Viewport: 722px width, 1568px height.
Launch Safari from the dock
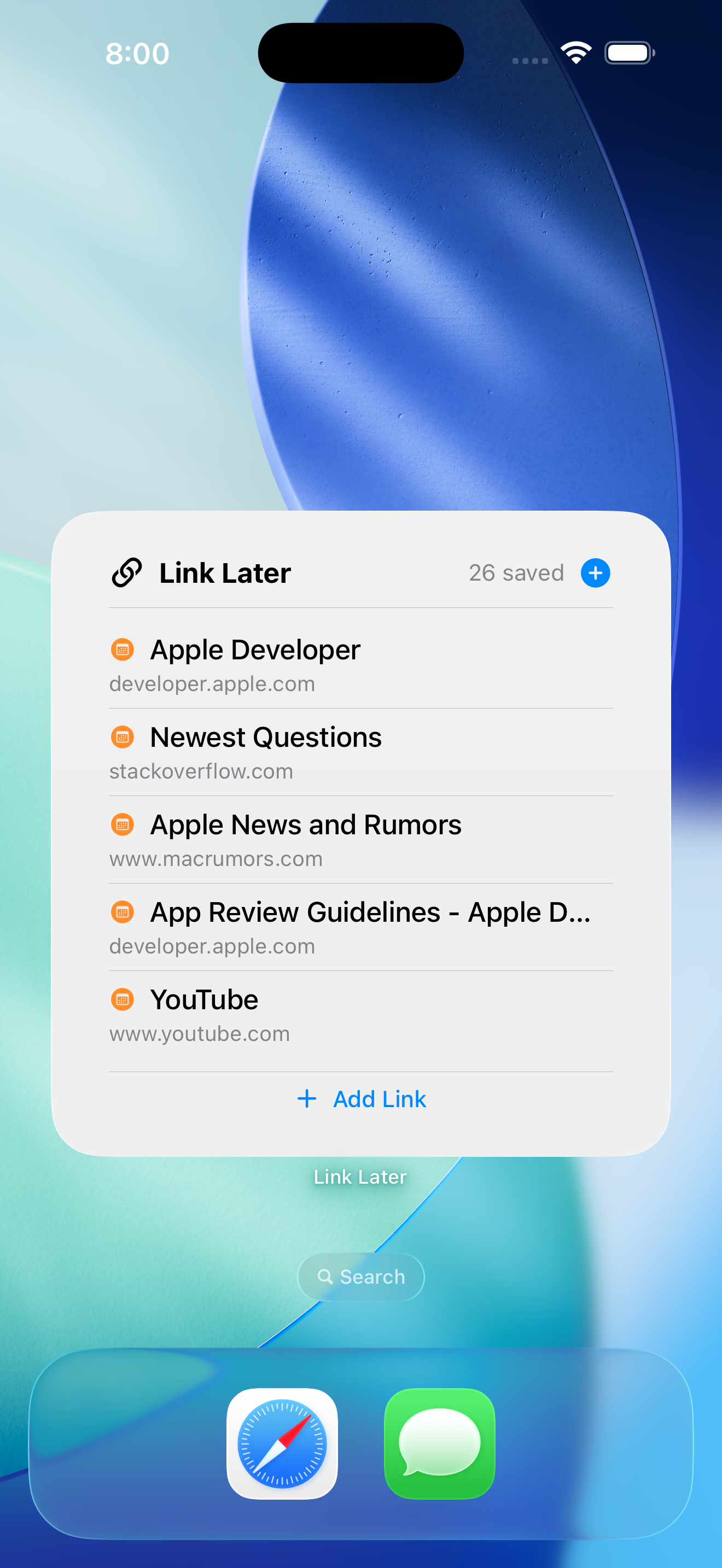point(282,1443)
